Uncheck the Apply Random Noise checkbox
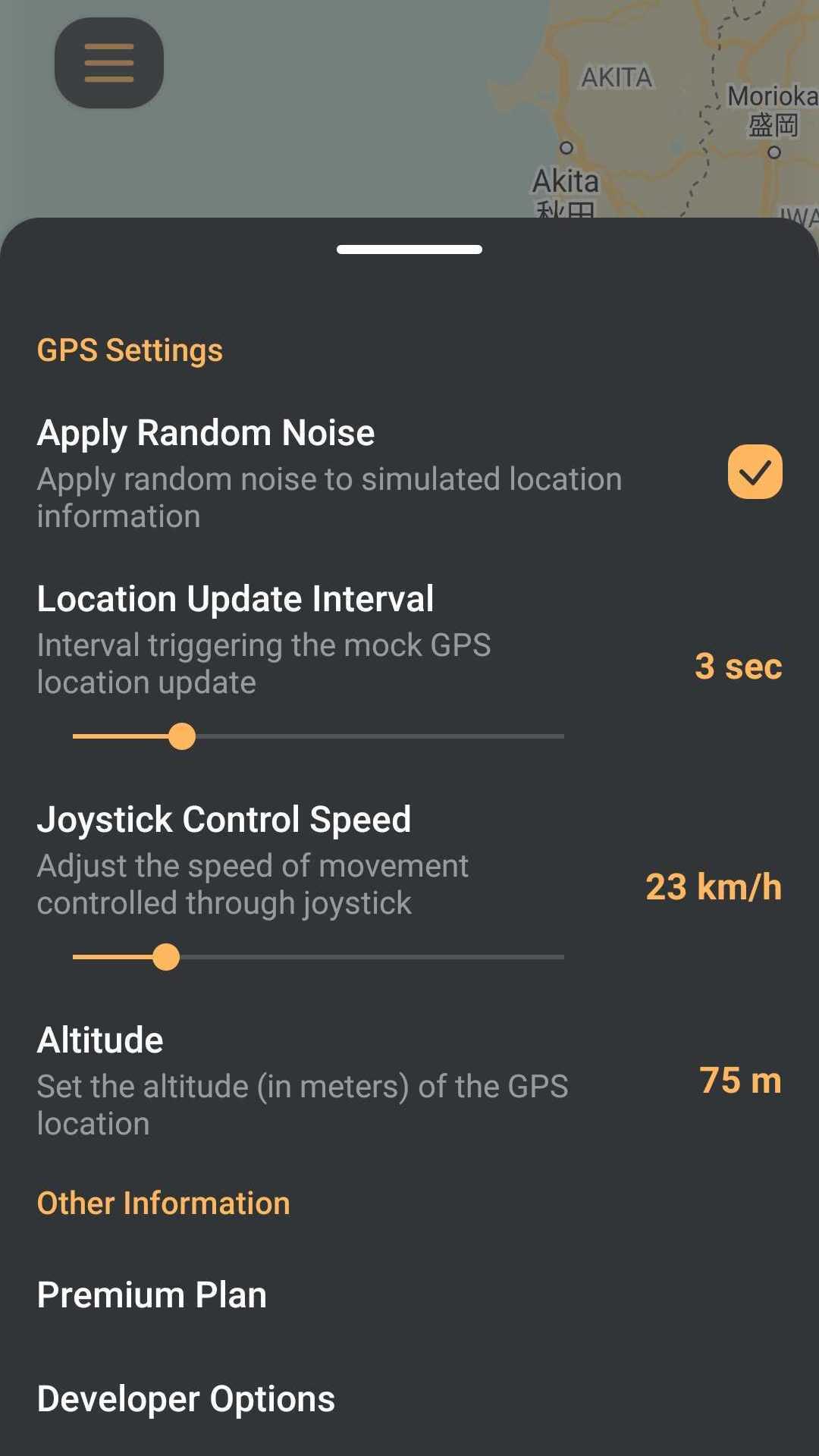819x1456 pixels. coord(755,472)
